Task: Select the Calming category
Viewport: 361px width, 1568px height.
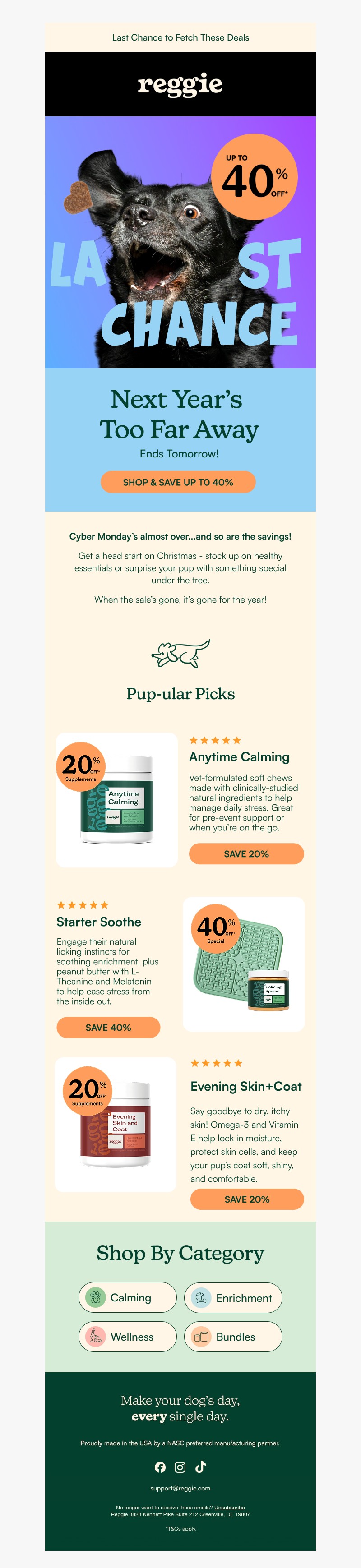Action: pyautogui.click(x=127, y=1297)
